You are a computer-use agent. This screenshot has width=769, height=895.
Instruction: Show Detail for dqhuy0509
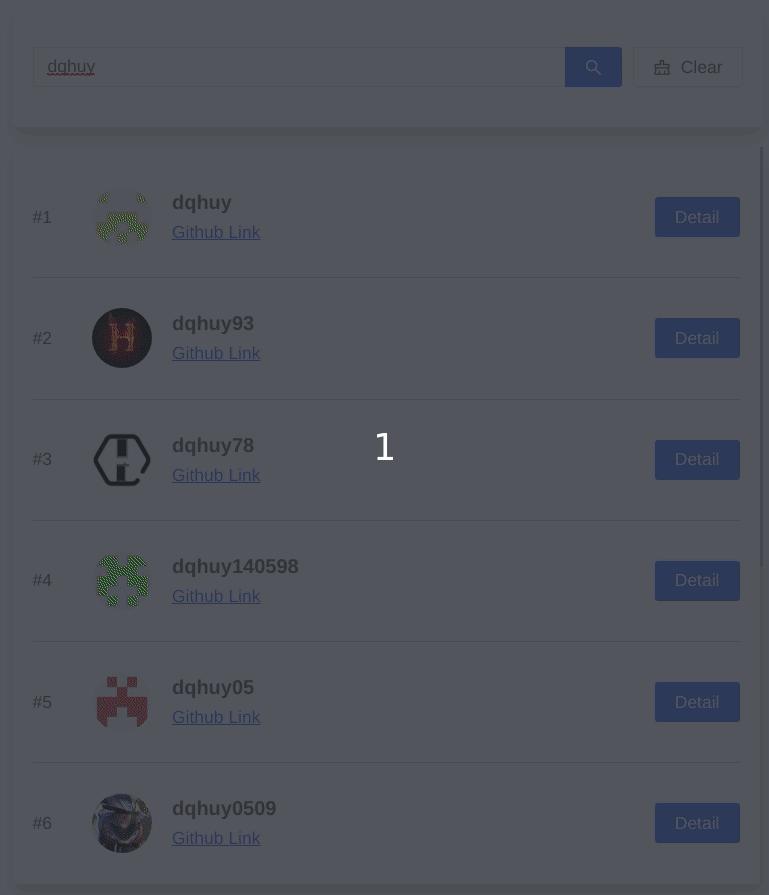coord(696,823)
